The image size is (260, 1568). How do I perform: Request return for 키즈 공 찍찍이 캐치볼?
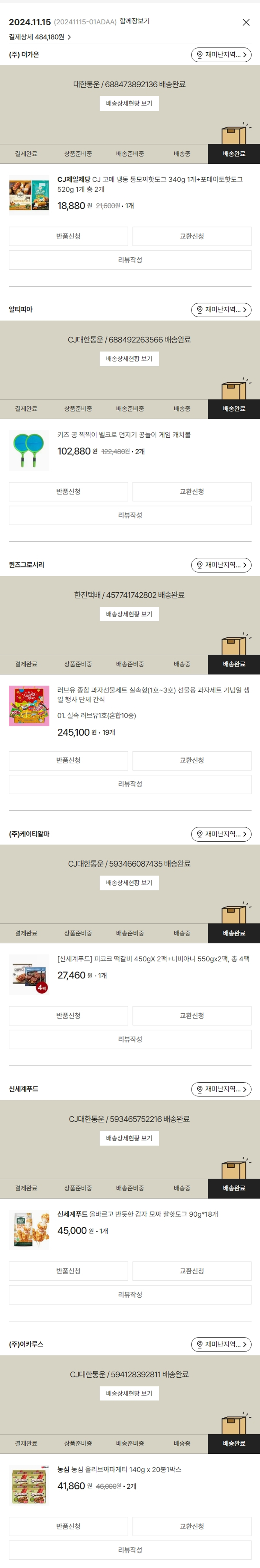pos(68,491)
